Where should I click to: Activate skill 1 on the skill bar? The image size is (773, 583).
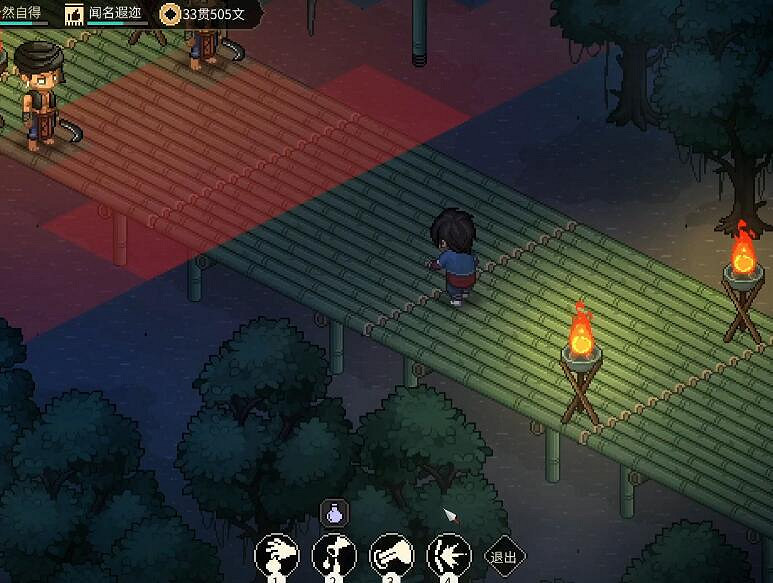[x=277, y=557]
